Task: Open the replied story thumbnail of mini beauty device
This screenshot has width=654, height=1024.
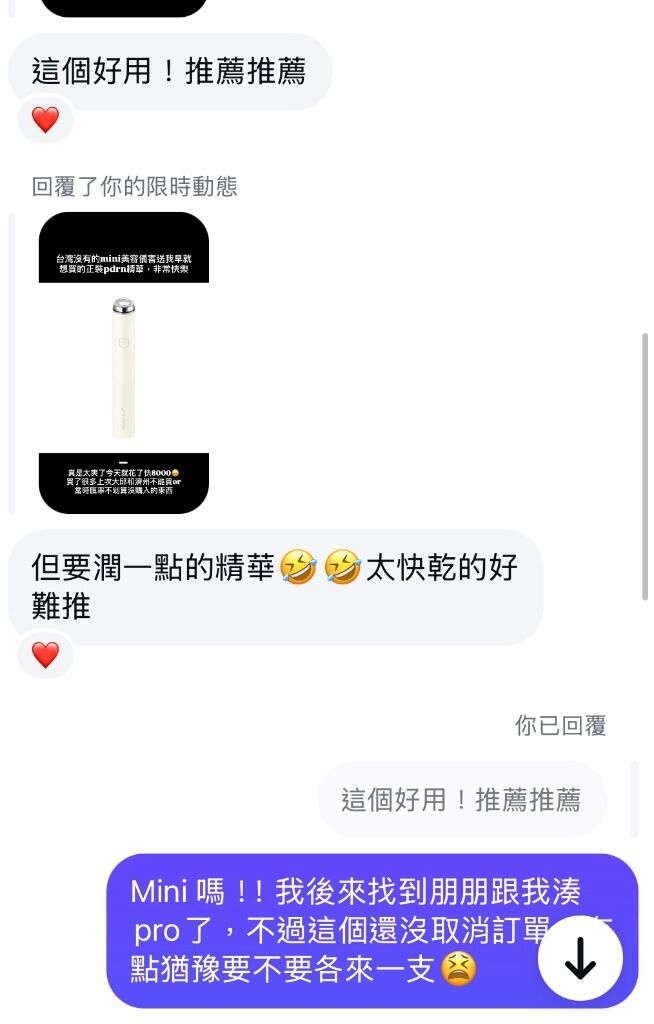Action: point(124,363)
